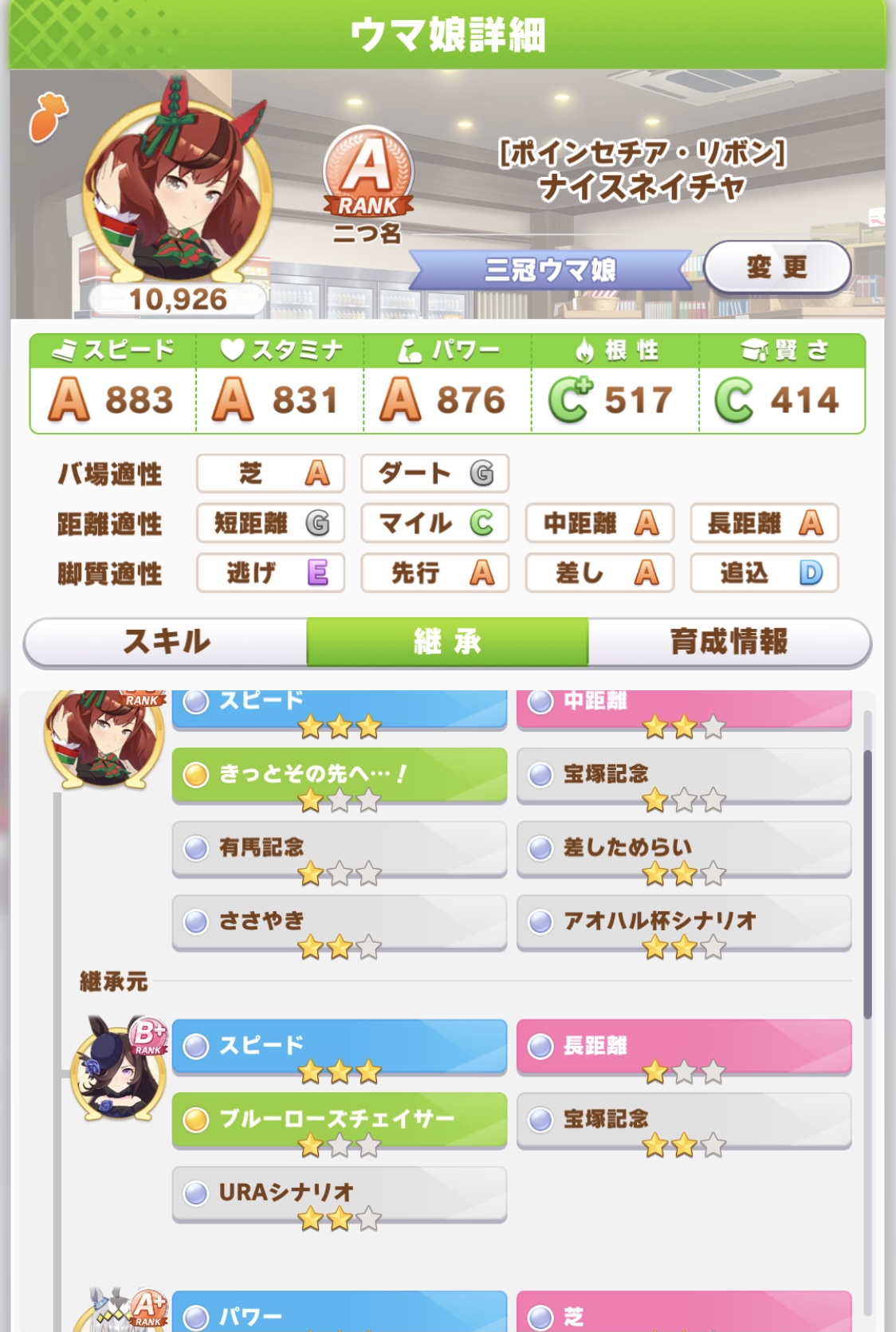The image size is (896, 1332).
Task: Open the アオハル杯シナリオ factor
Action: pos(683,921)
